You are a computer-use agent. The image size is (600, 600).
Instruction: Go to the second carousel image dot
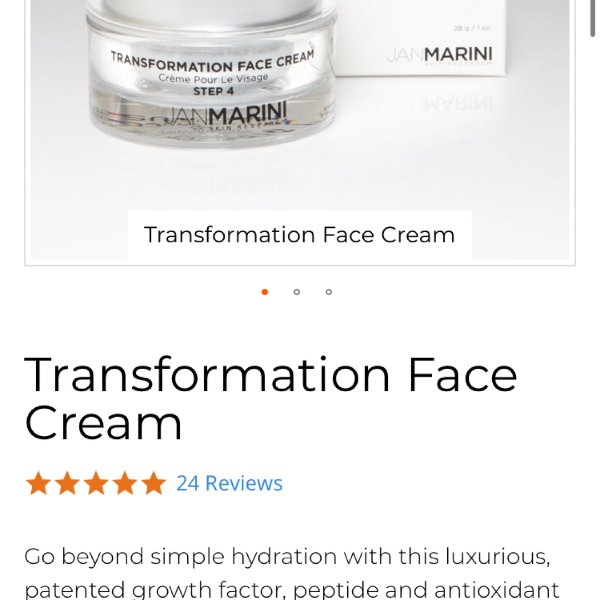coord(297,292)
